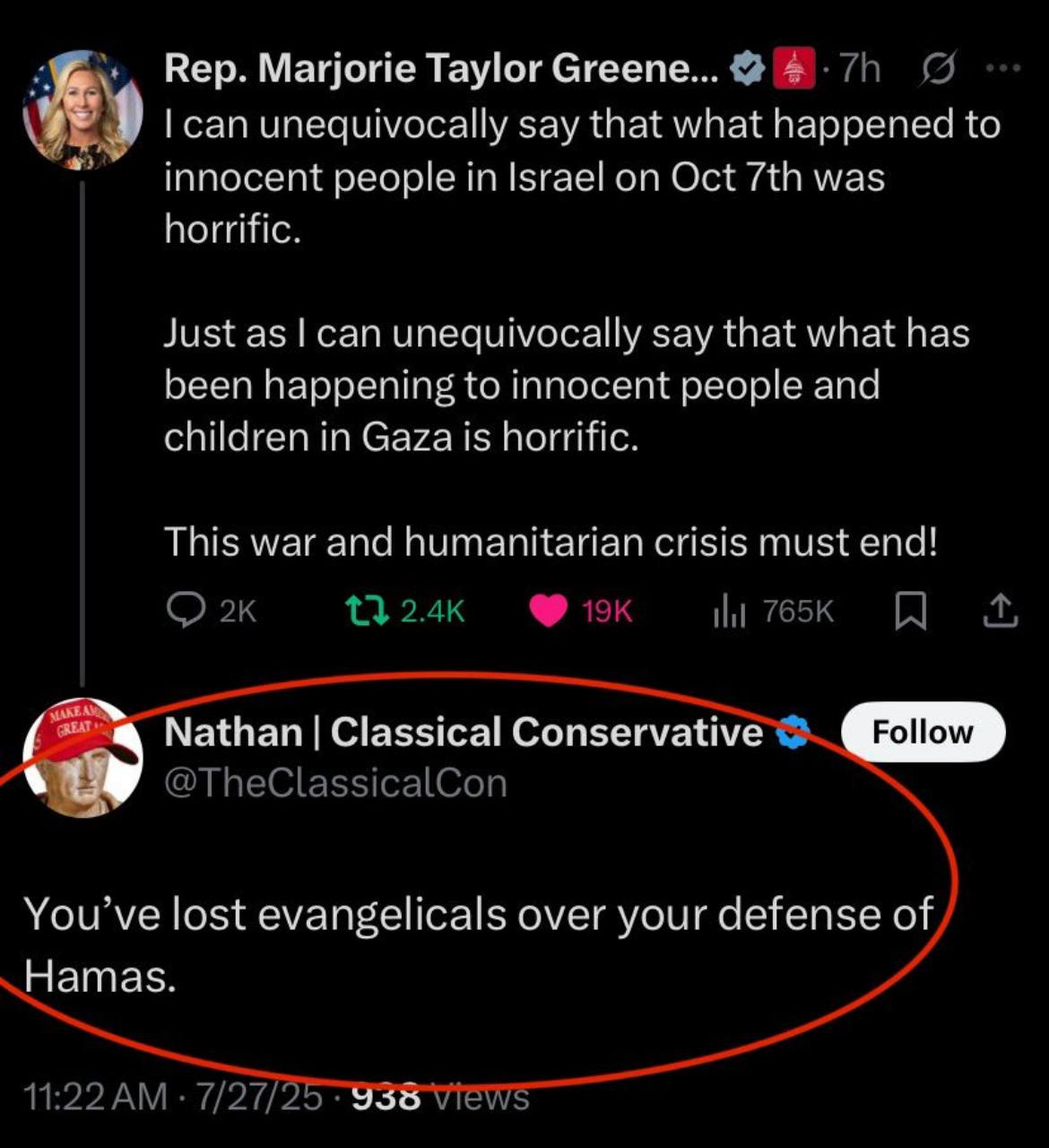
Task: Share the tweet via the share icon
Action: 1000,611
